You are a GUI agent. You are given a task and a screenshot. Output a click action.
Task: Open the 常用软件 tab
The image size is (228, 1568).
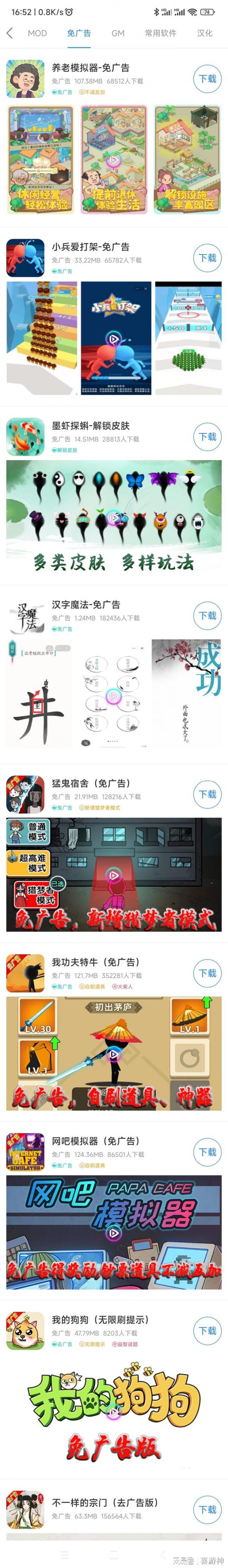160,33
